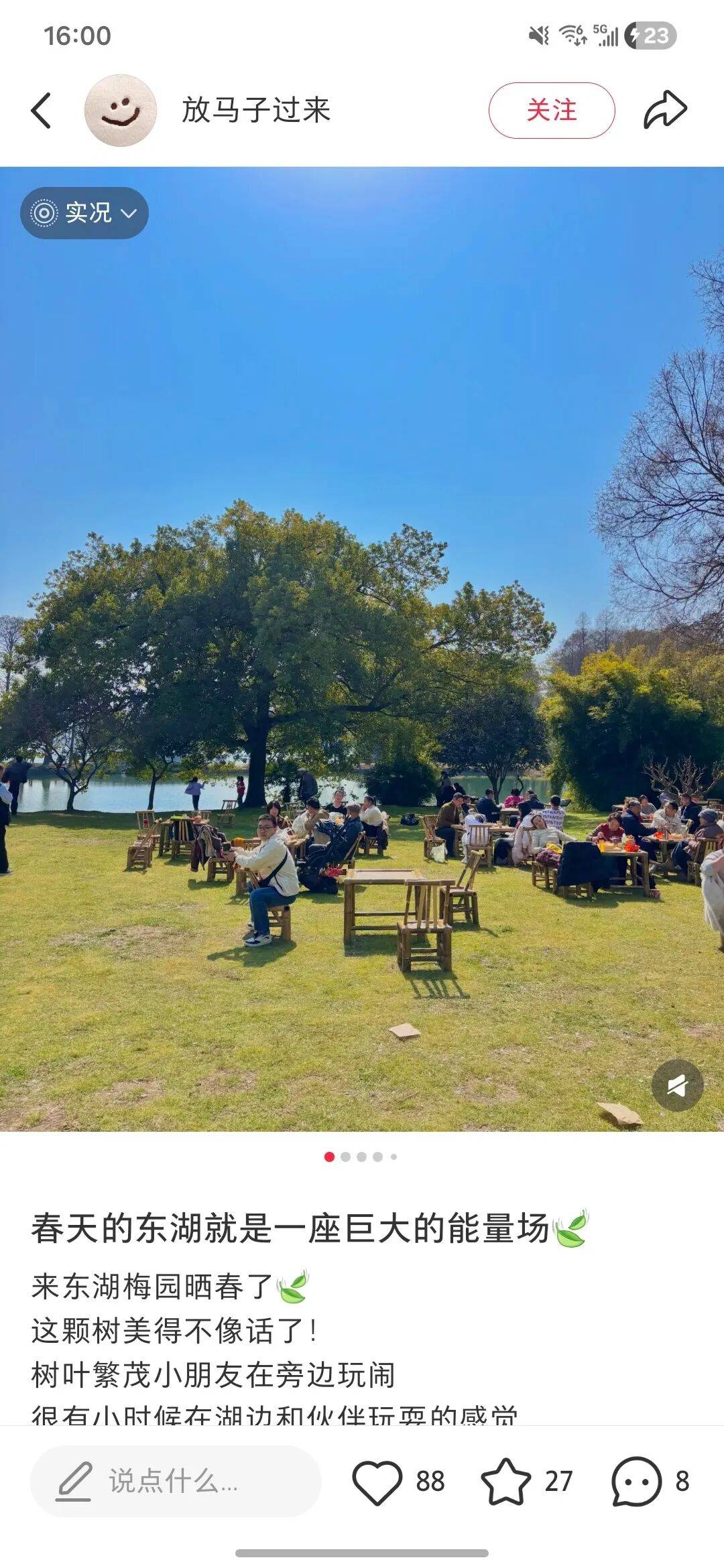Go back using the top-left arrow
724x1568 pixels.
pos(42,111)
